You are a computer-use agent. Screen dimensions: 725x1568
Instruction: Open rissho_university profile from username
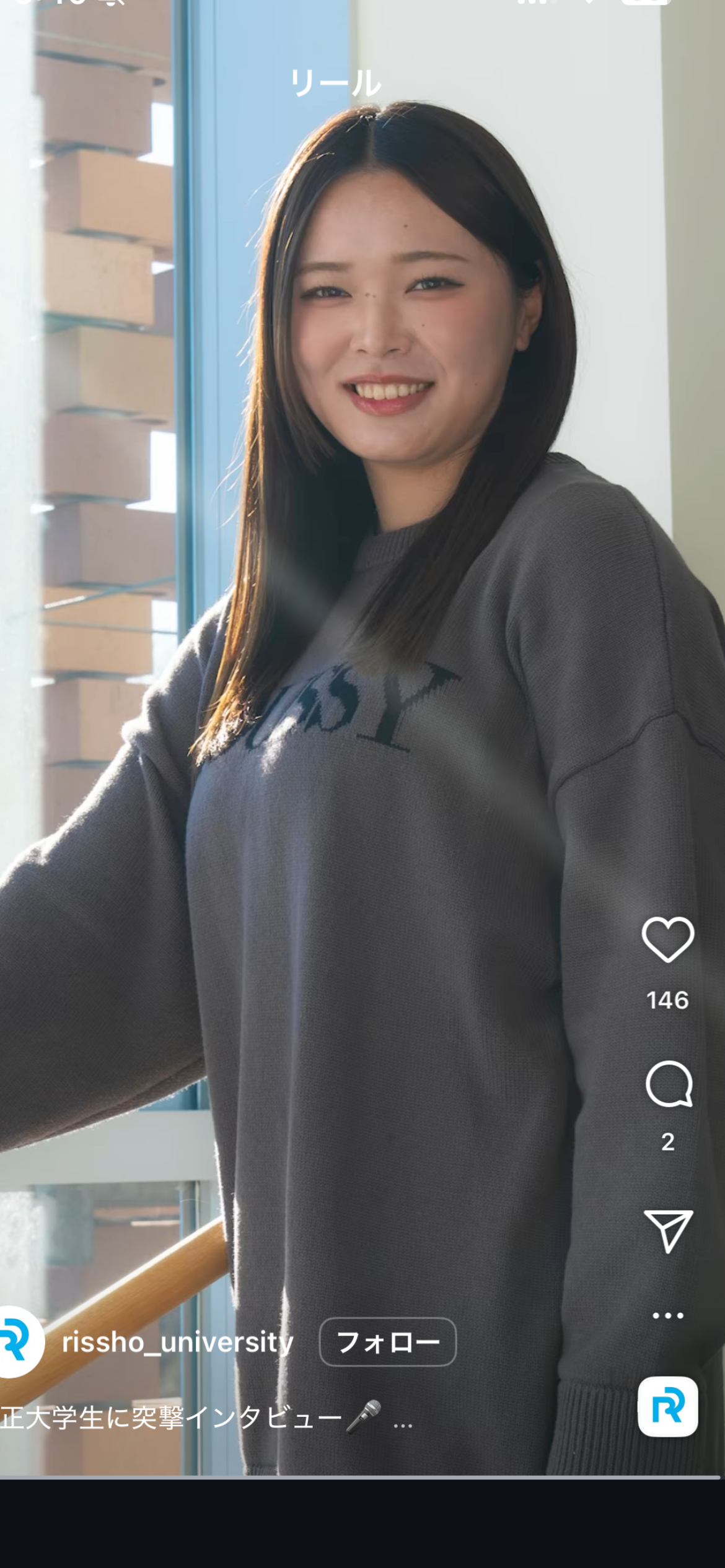(177, 1342)
